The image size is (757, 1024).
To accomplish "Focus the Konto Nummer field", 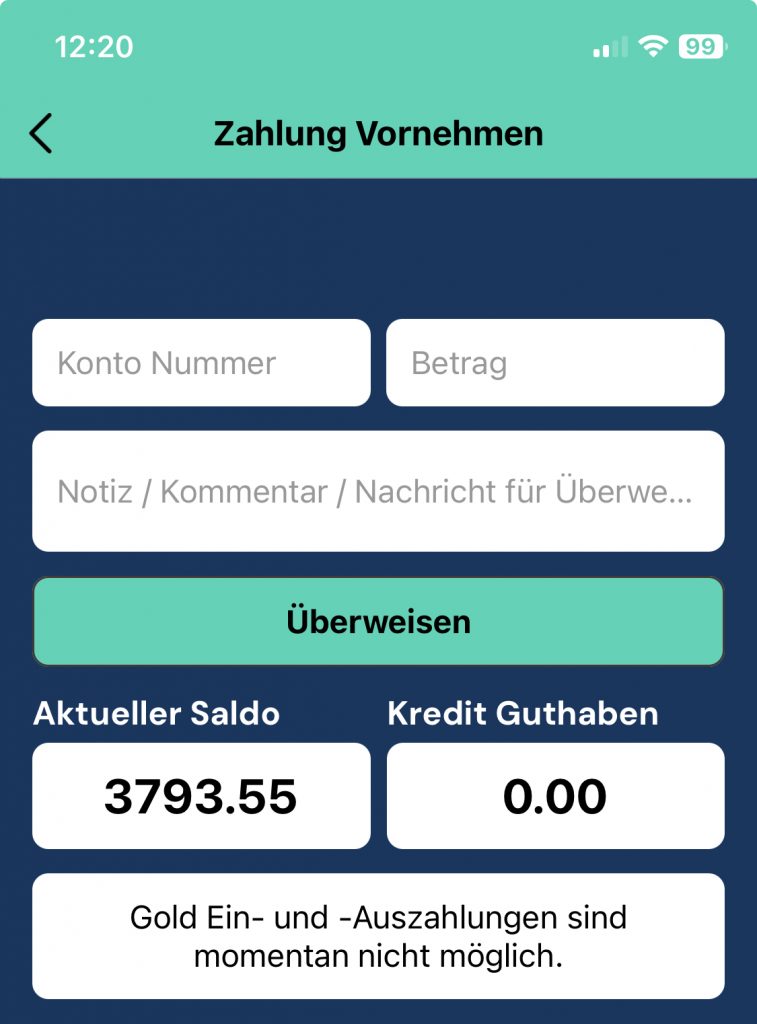I will [201, 363].
